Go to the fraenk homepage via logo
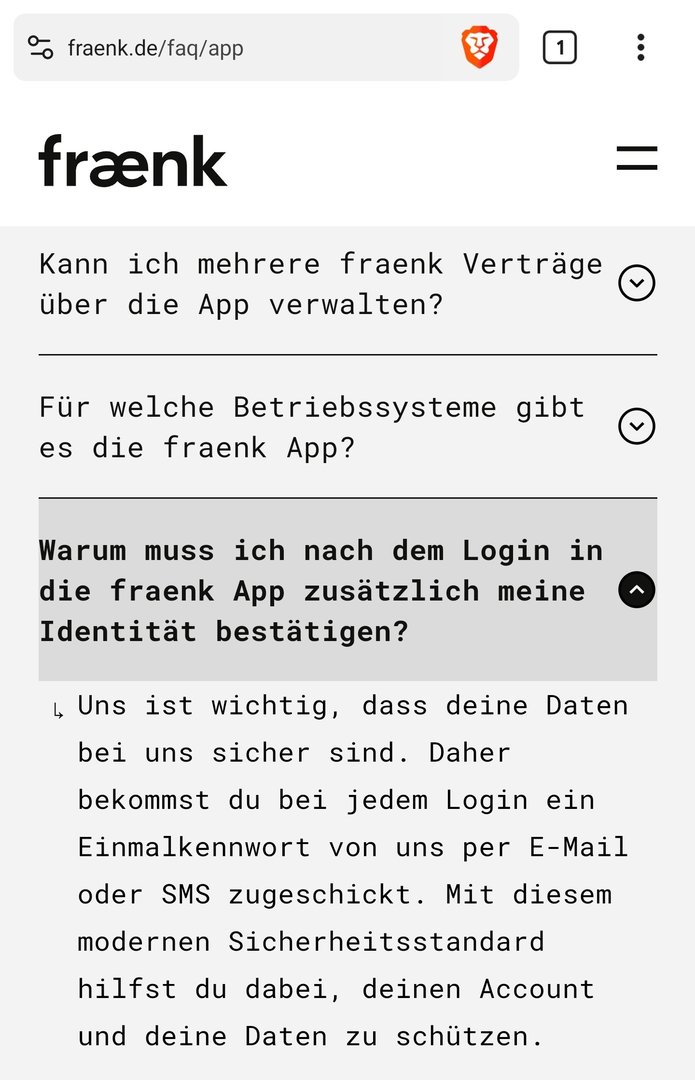The image size is (695, 1080). tap(133, 160)
